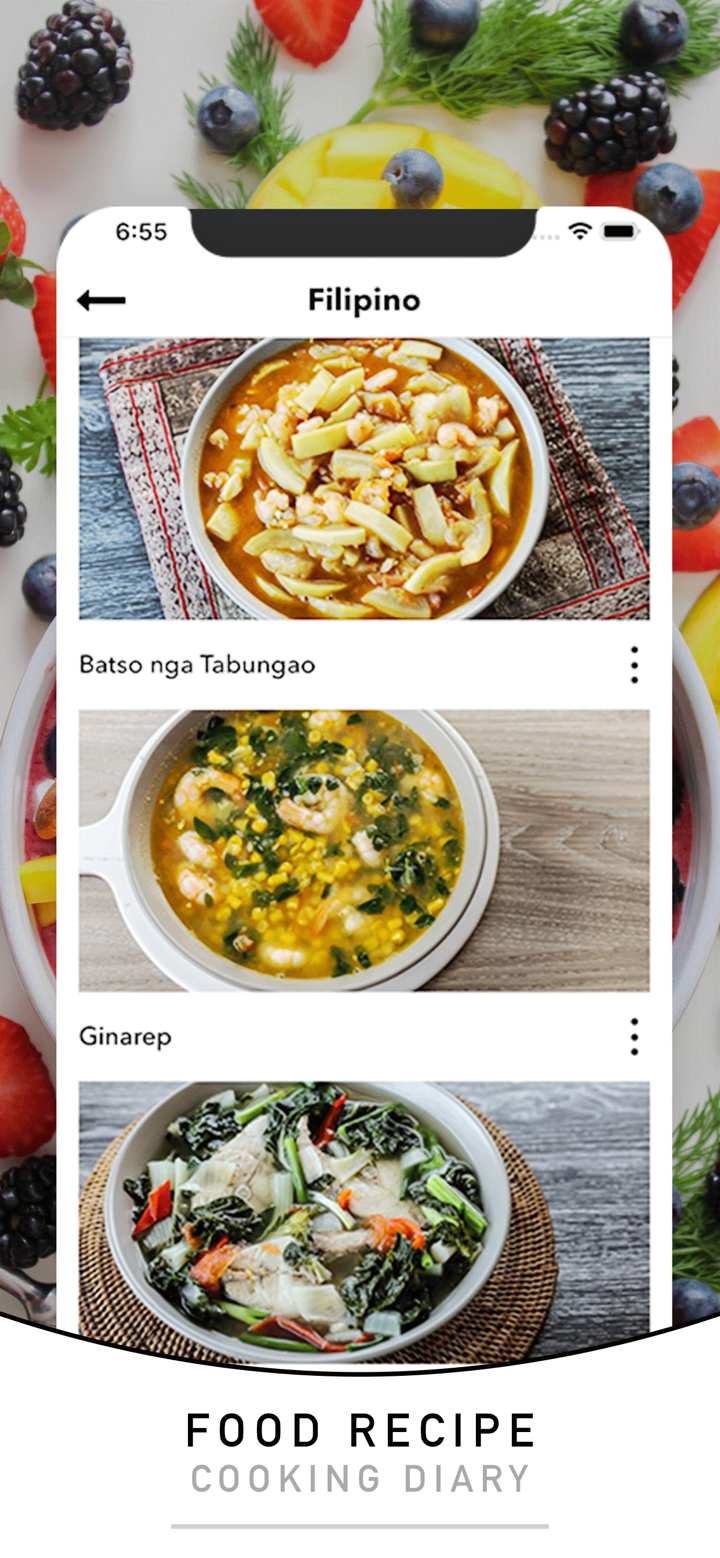Tap the divider line below Cooking Diary
This screenshot has height=1558, width=720.
tap(360, 1524)
